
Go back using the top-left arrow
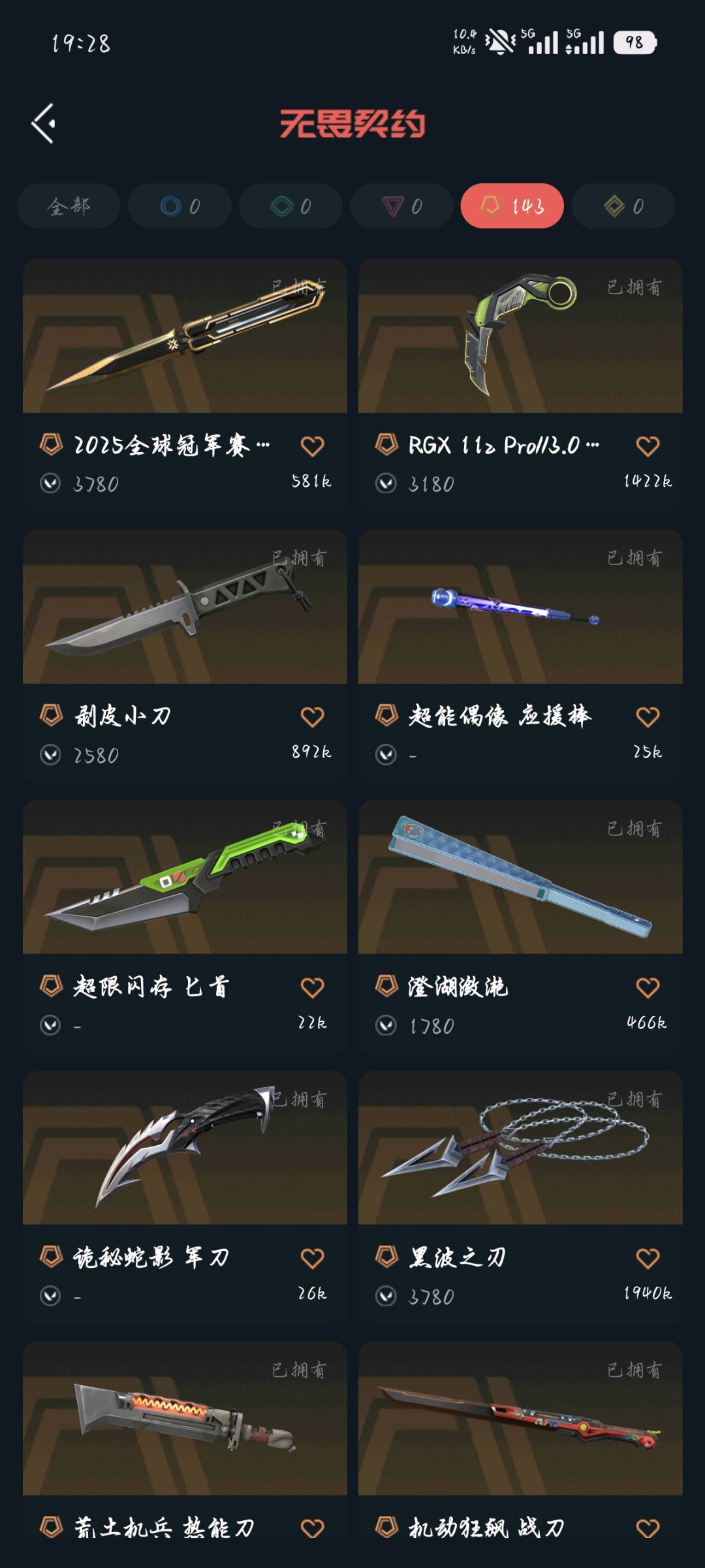point(44,123)
